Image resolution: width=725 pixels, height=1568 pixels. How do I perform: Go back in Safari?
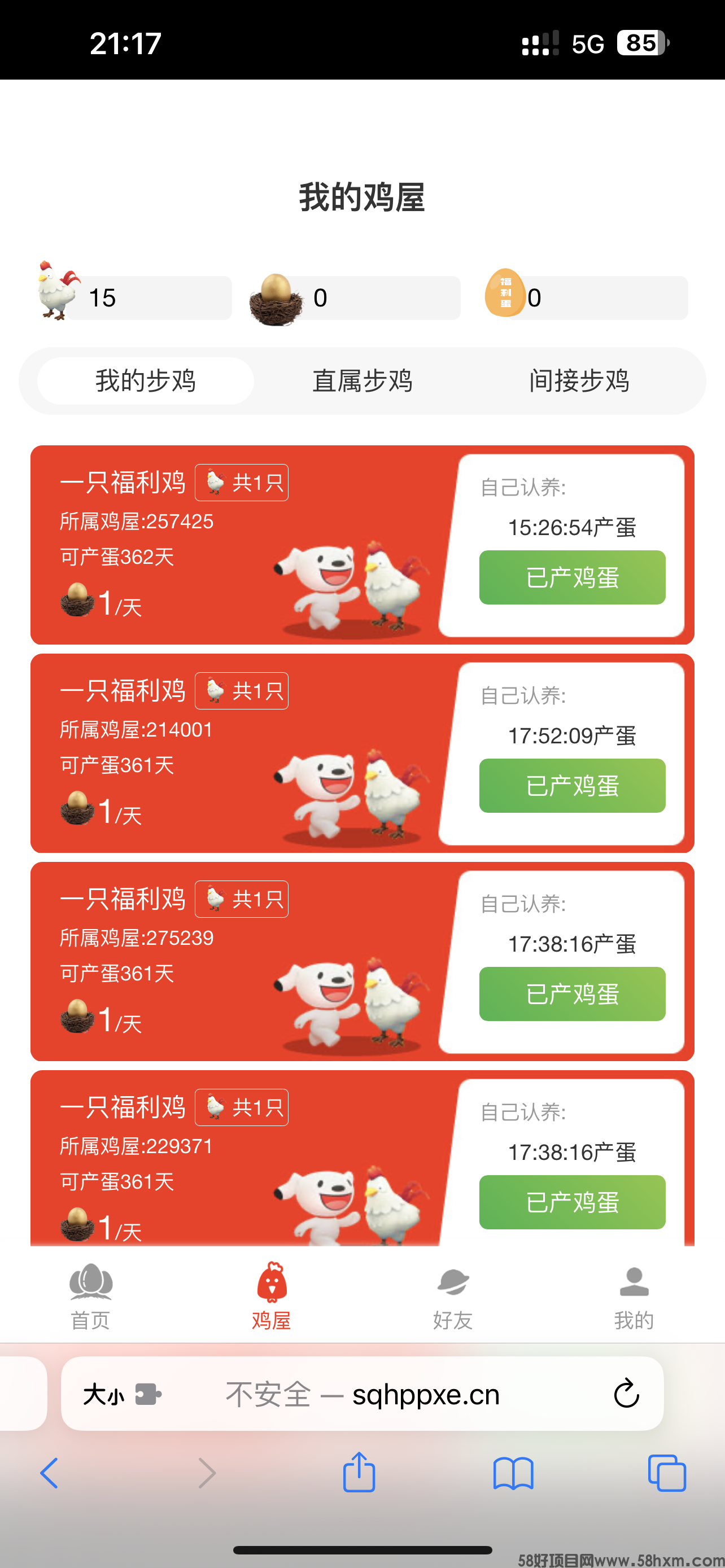(49, 1473)
